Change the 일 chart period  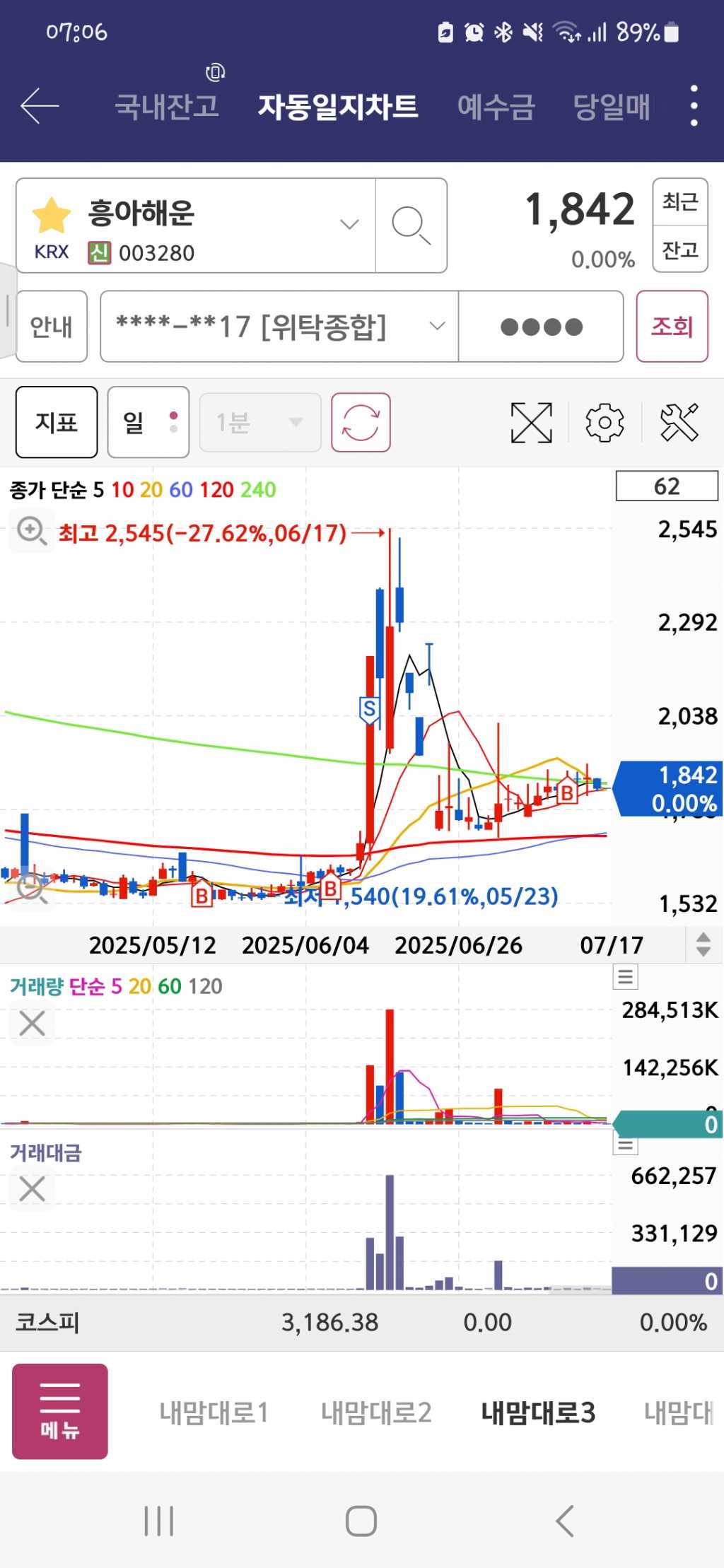148,423
